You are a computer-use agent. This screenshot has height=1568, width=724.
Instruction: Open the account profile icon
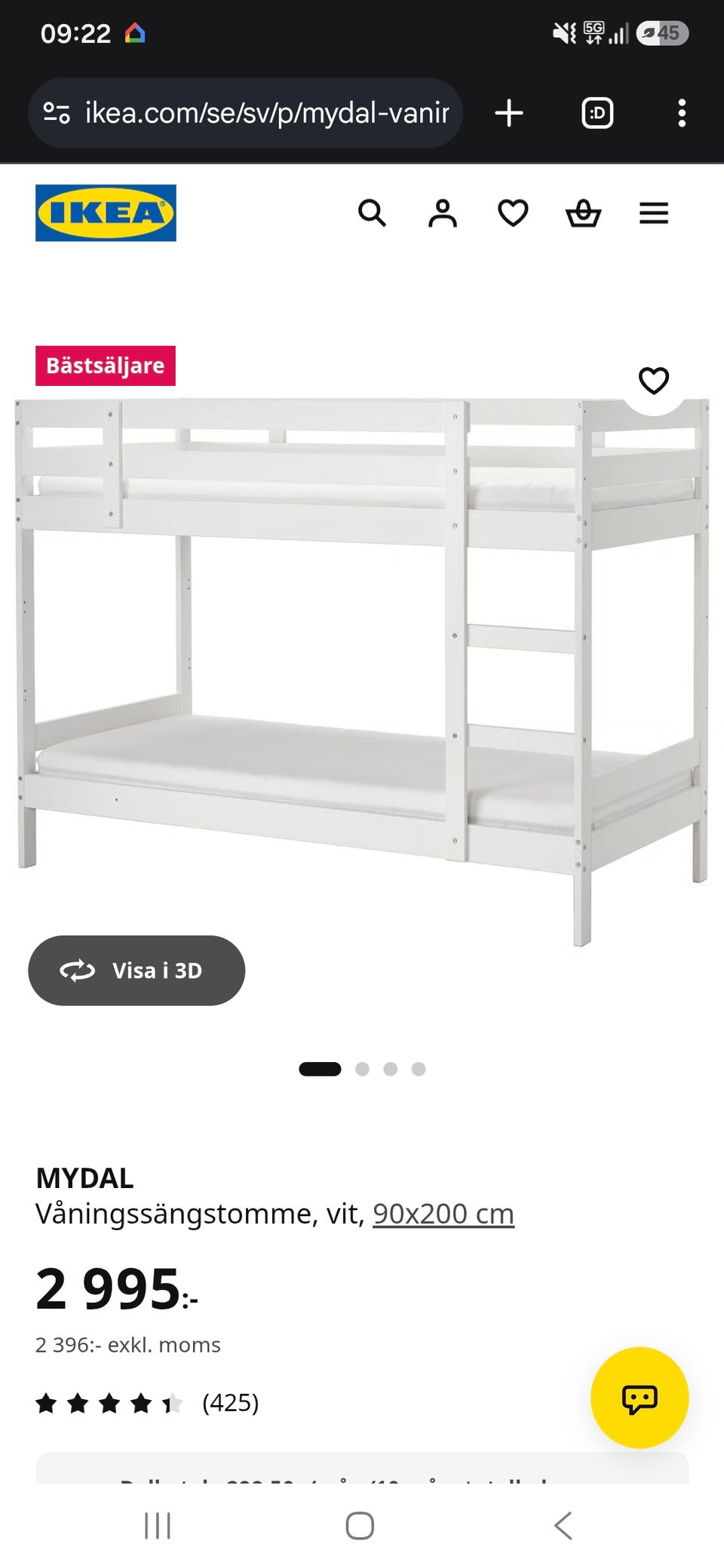coord(443,213)
